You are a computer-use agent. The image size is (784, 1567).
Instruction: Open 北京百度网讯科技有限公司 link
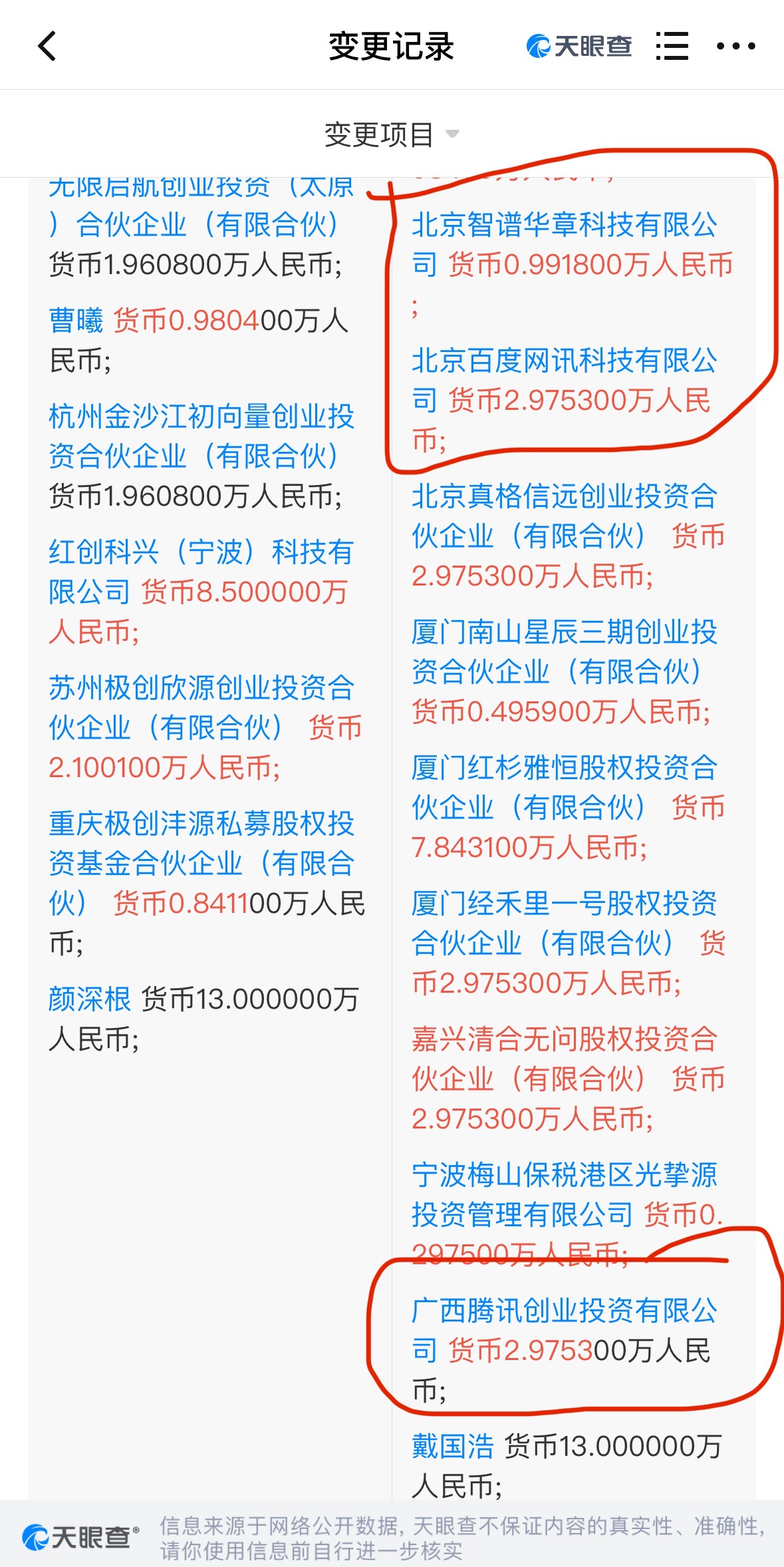point(564,380)
